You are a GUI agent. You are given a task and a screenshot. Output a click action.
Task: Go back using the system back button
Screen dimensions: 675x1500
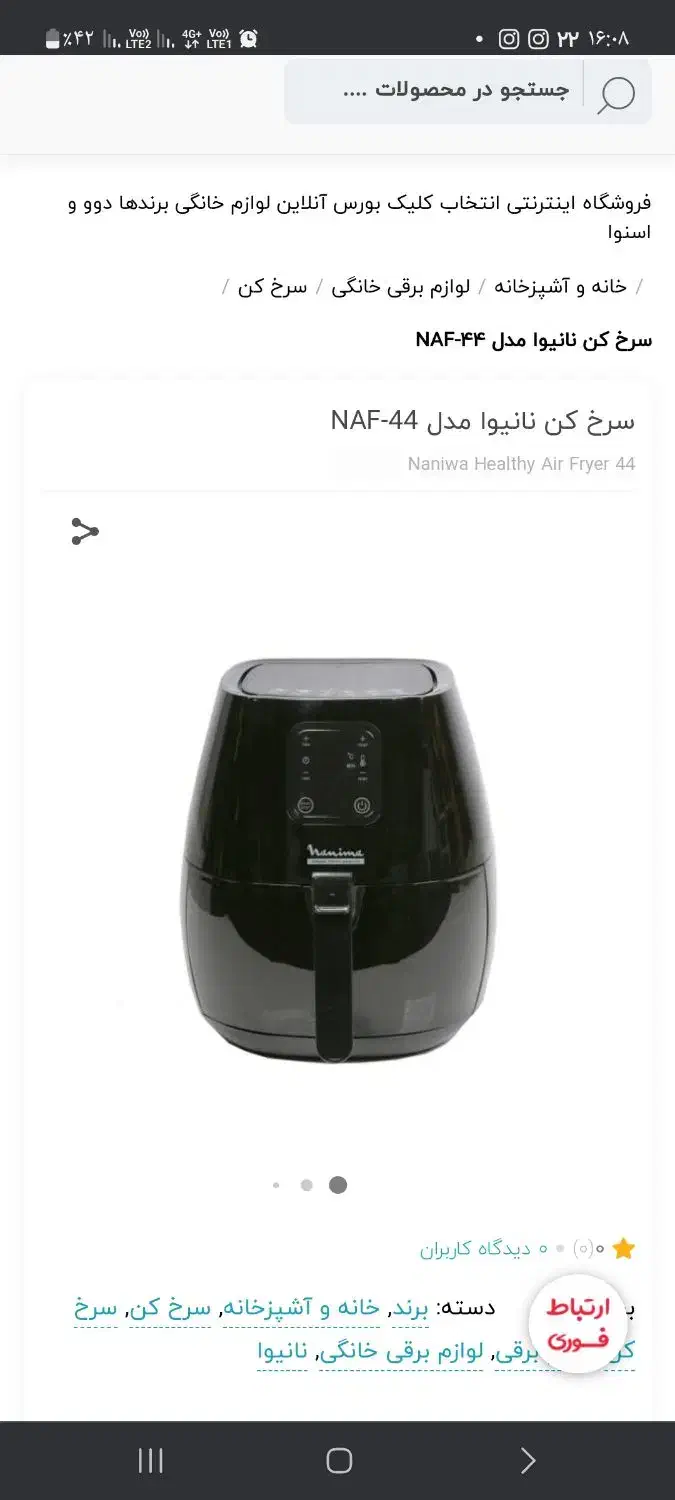[528, 1461]
